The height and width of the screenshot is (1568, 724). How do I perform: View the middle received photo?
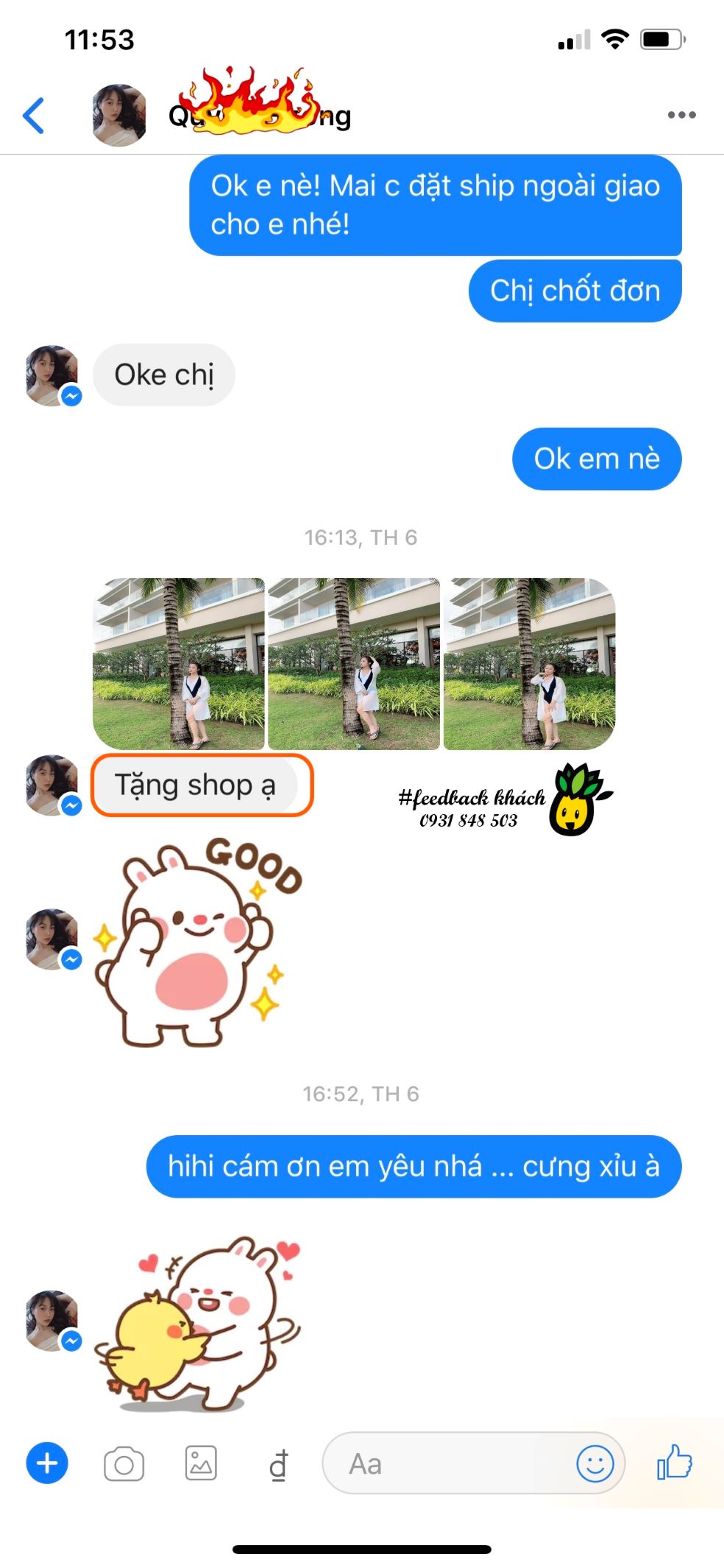tap(354, 663)
